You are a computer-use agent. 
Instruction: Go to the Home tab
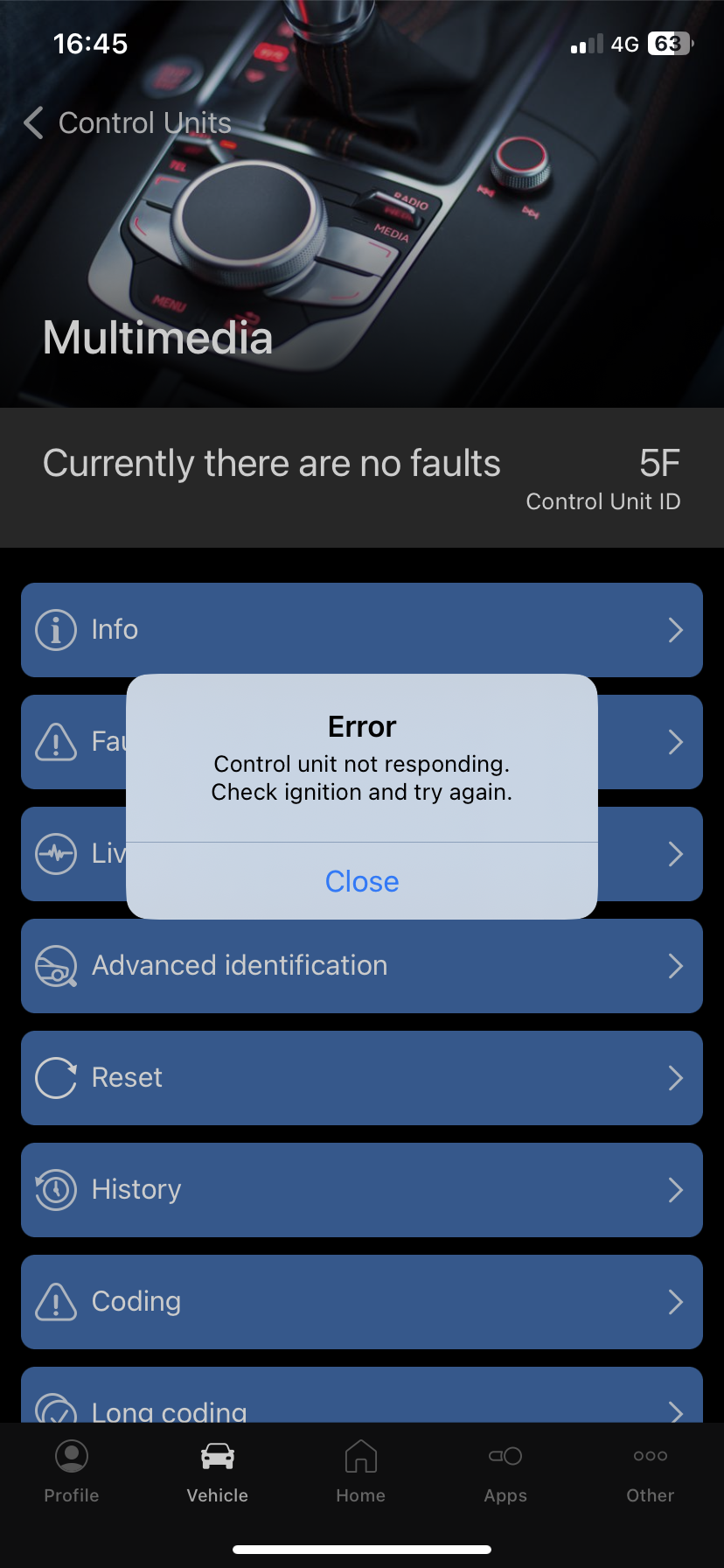[x=361, y=1473]
